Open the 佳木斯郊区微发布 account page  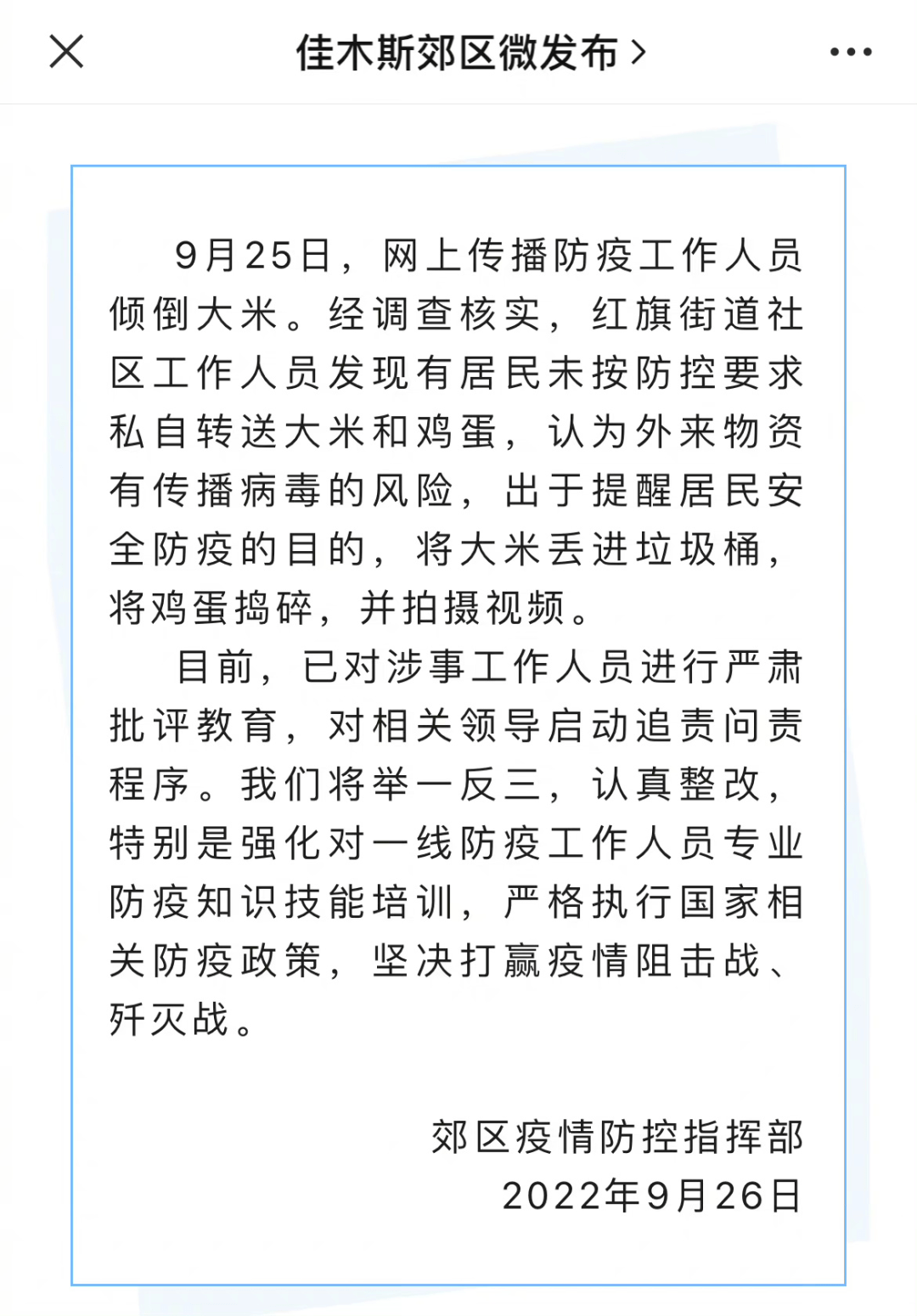(470, 53)
